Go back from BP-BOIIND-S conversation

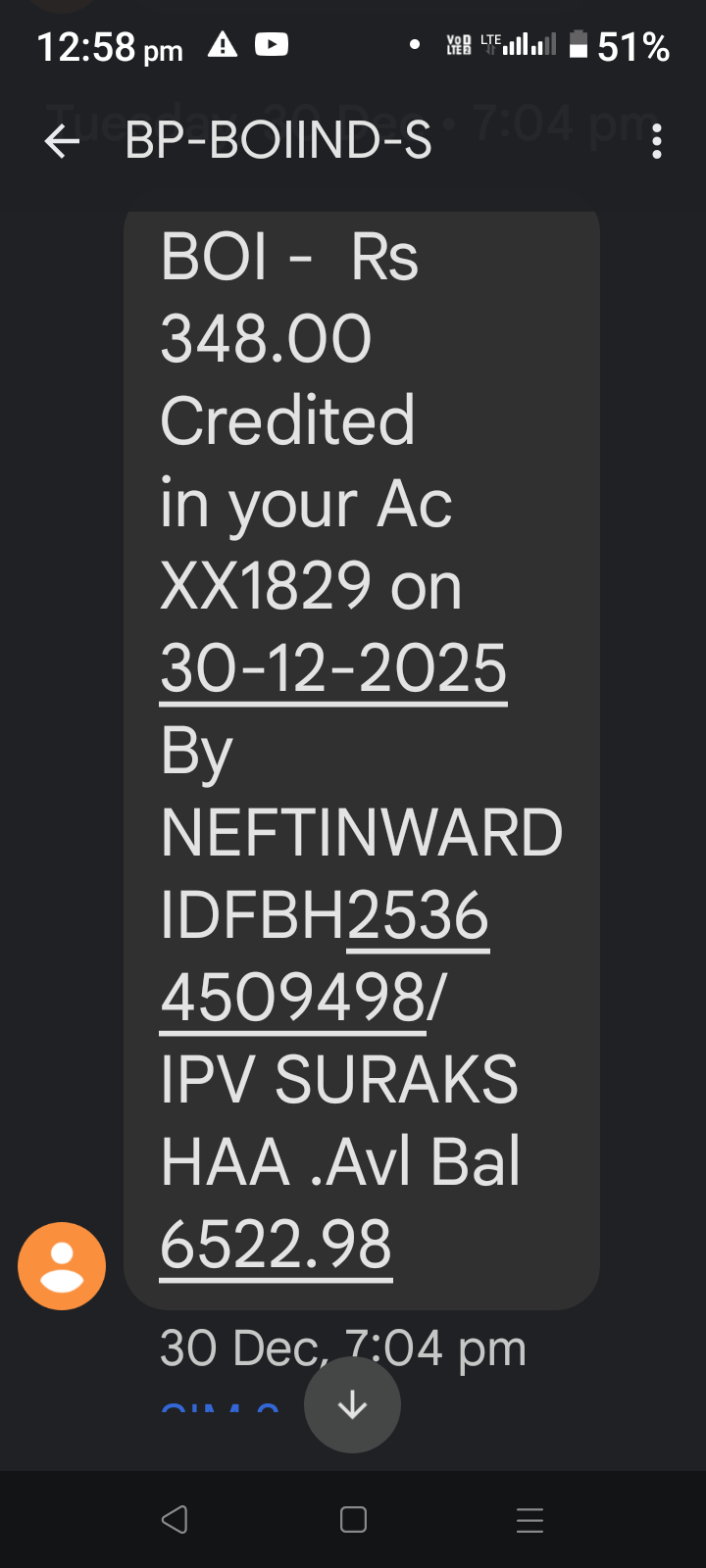pyautogui.click(x=62, y=142)
